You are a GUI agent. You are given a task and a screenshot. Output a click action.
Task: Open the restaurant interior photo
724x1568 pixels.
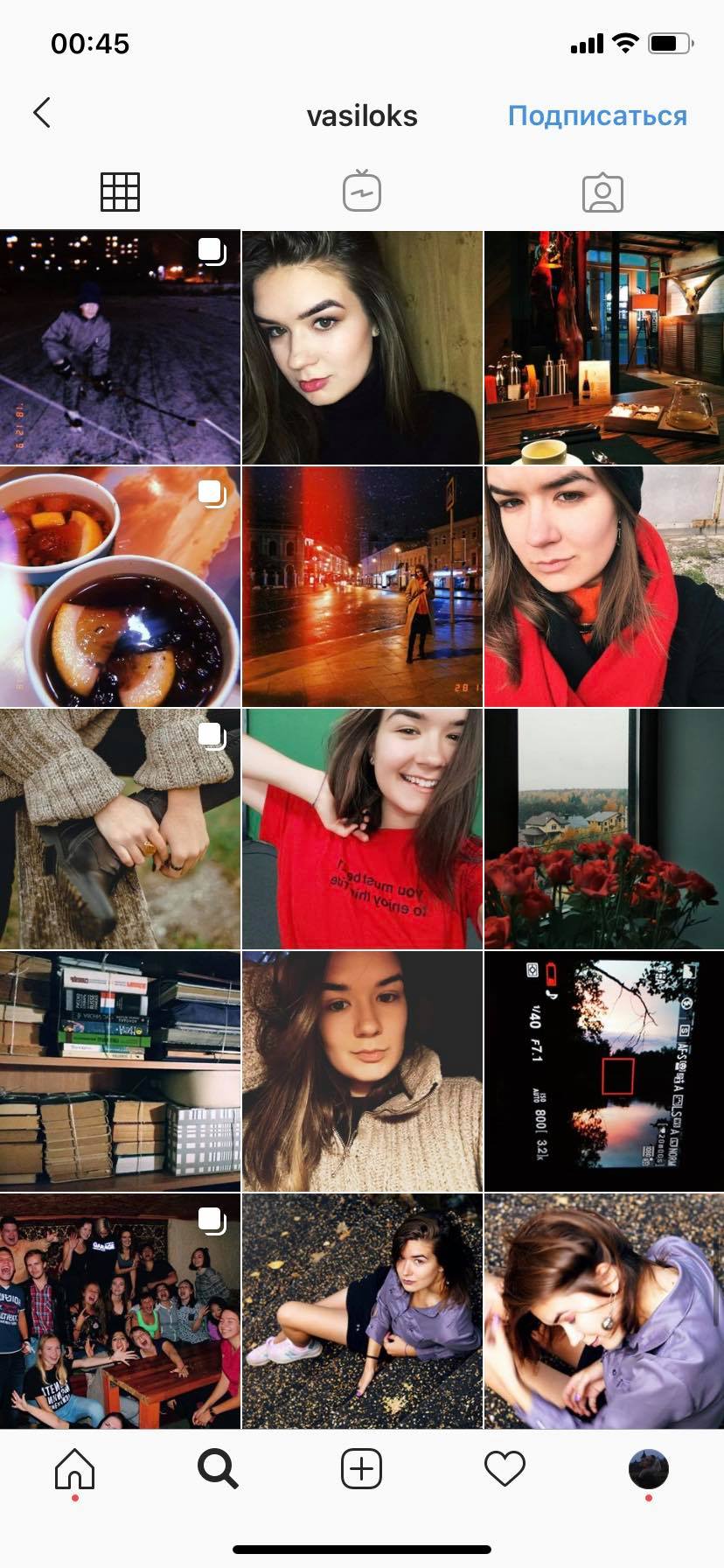pos(604,347)
